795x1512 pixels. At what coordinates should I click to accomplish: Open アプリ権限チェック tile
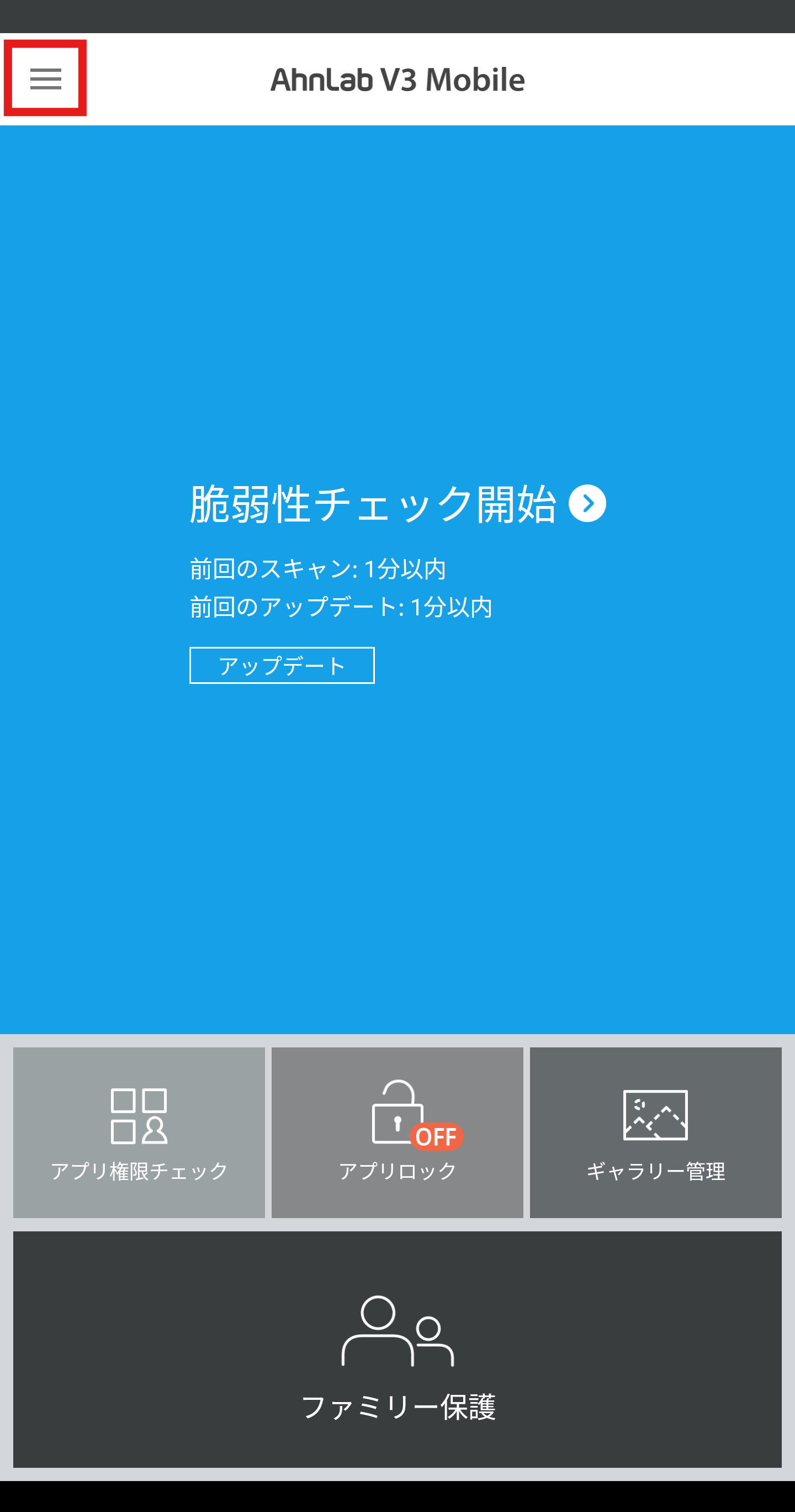coord(139,1132)
